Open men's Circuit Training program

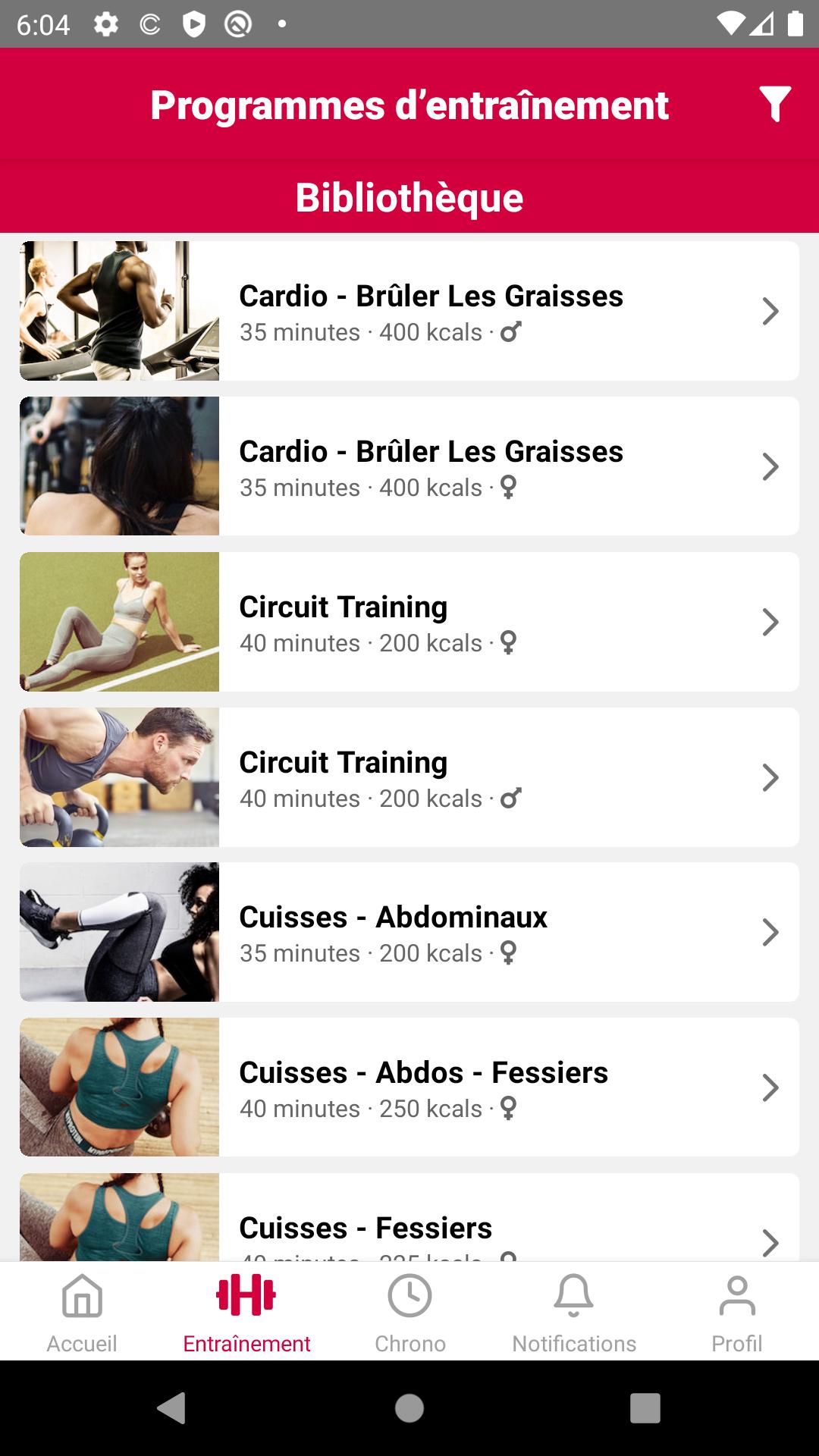pos(409,777)
